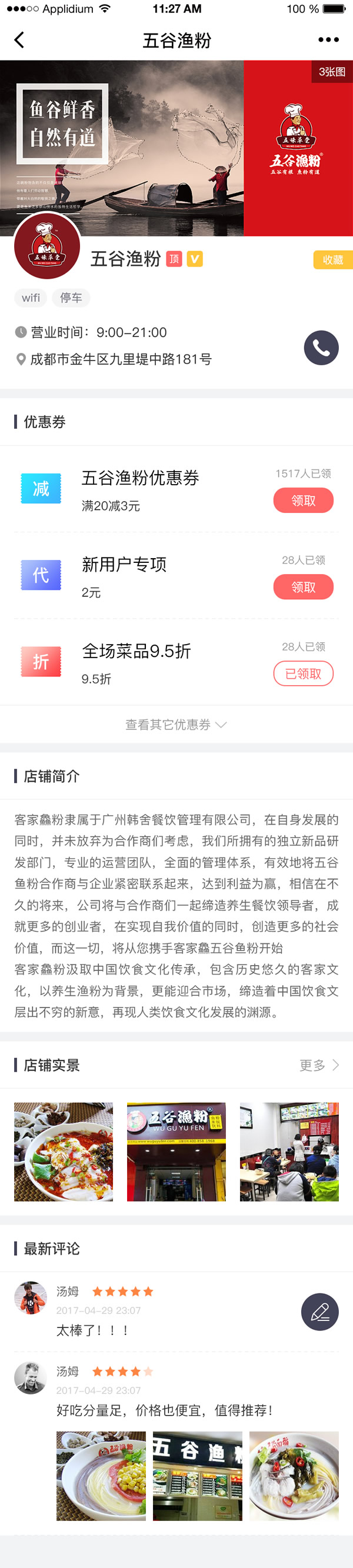Open the three-dot overflow menu
The image size is (353, 1568).
(328, 40)
